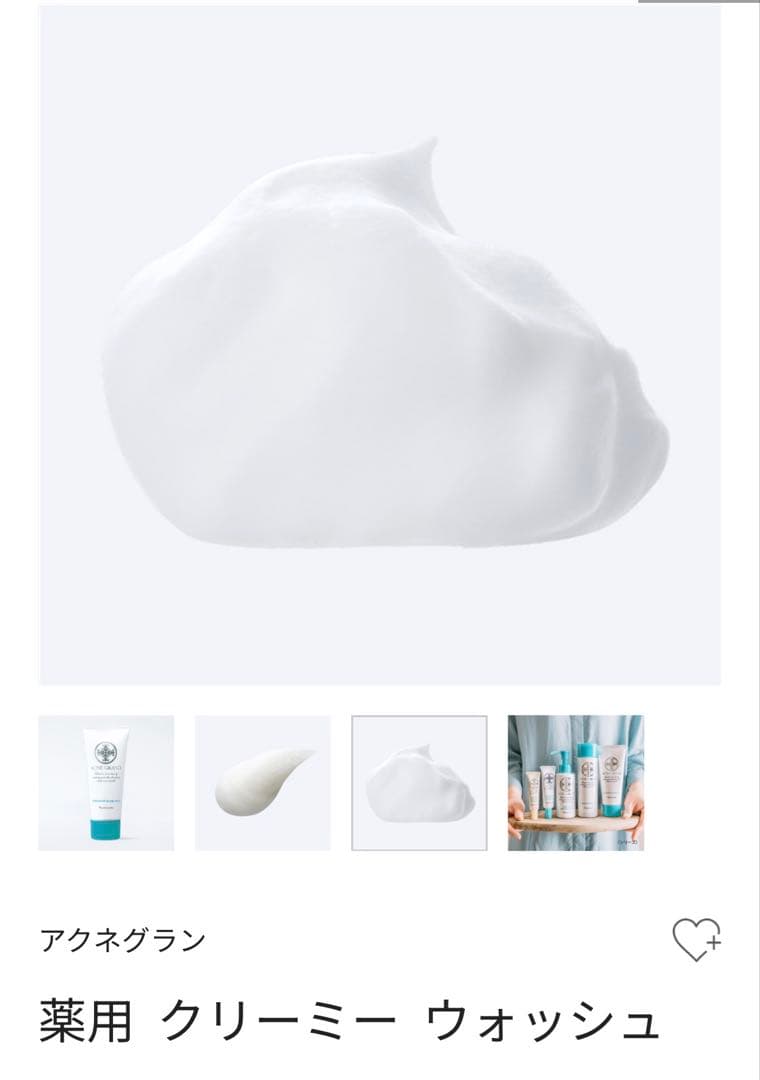Show the cream texture thumbnail
The image size is (760, 1080).
[x=263, y=783]
